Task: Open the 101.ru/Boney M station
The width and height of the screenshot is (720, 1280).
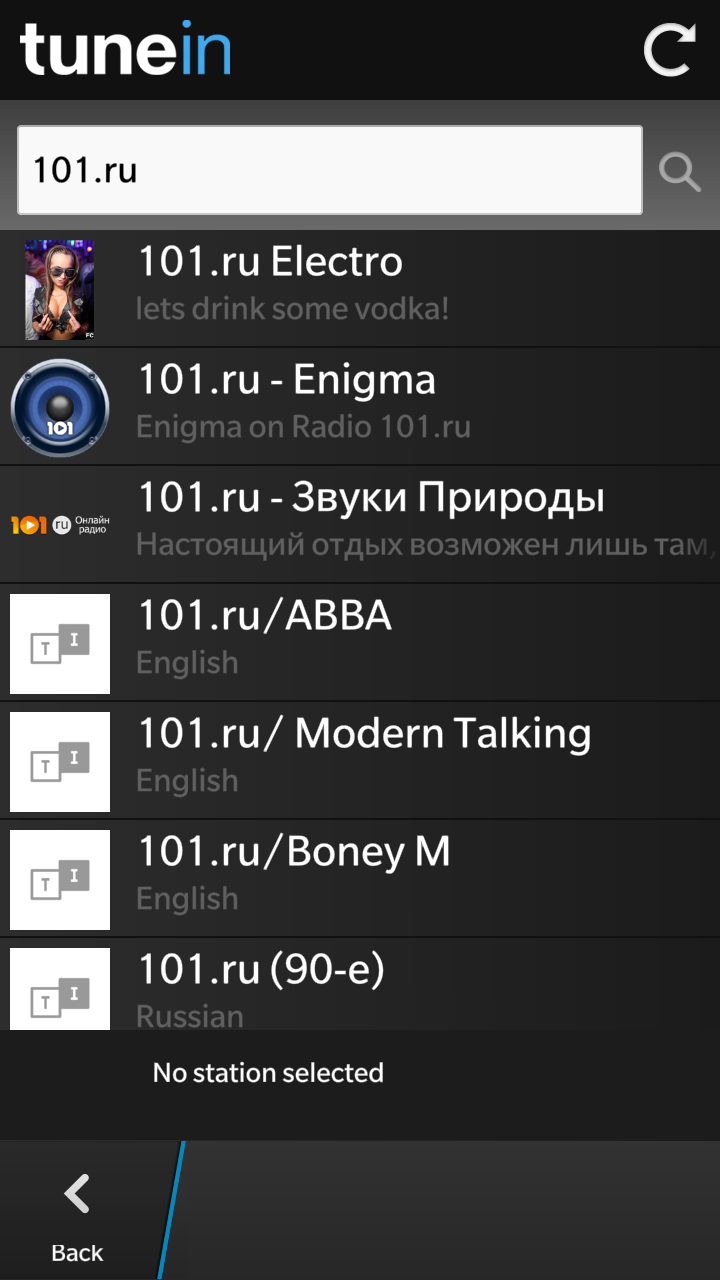Action: (360, 879)
